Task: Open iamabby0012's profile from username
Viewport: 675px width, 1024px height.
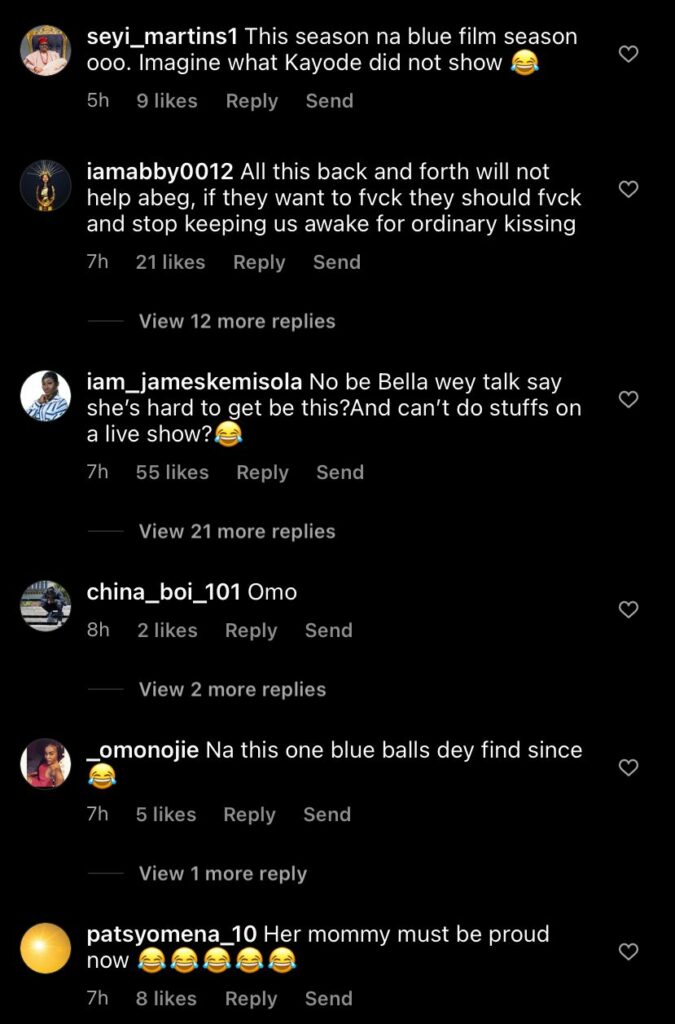Action: click(x=160, y=172)
